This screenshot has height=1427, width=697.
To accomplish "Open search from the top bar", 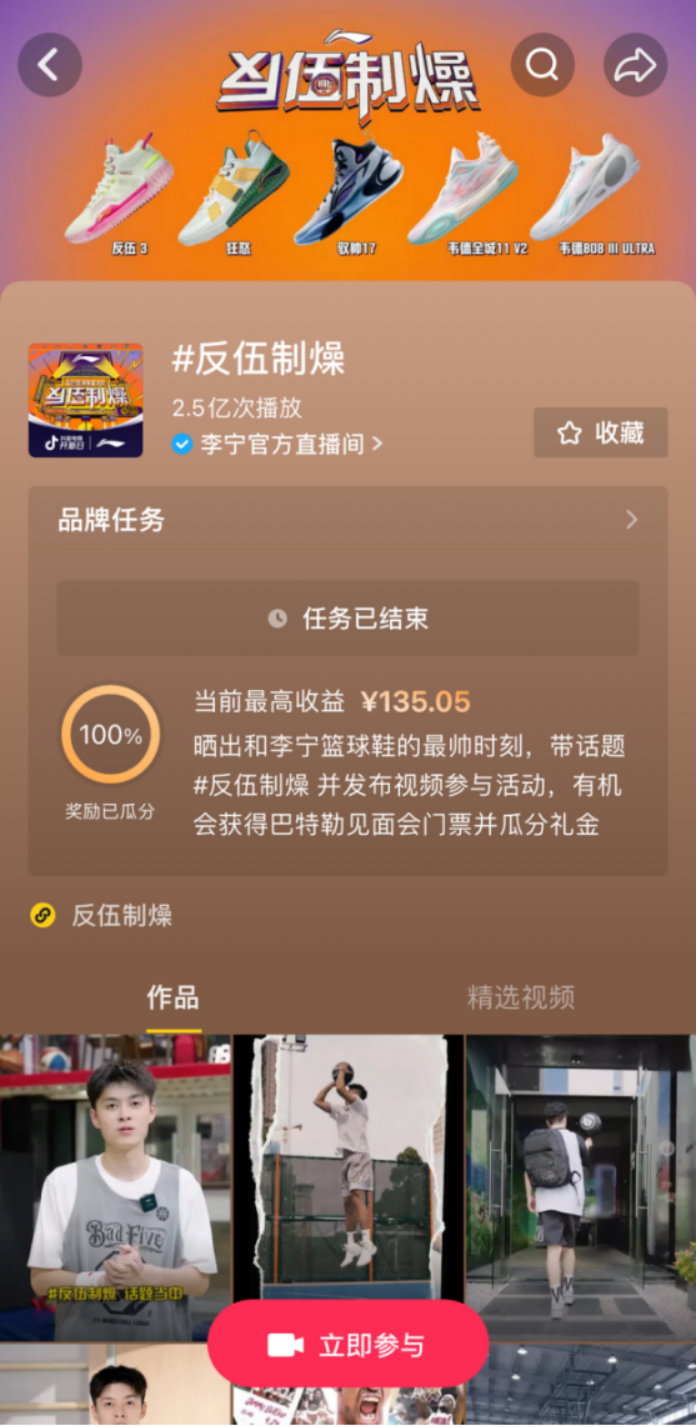I will click(x=542, y=65).
